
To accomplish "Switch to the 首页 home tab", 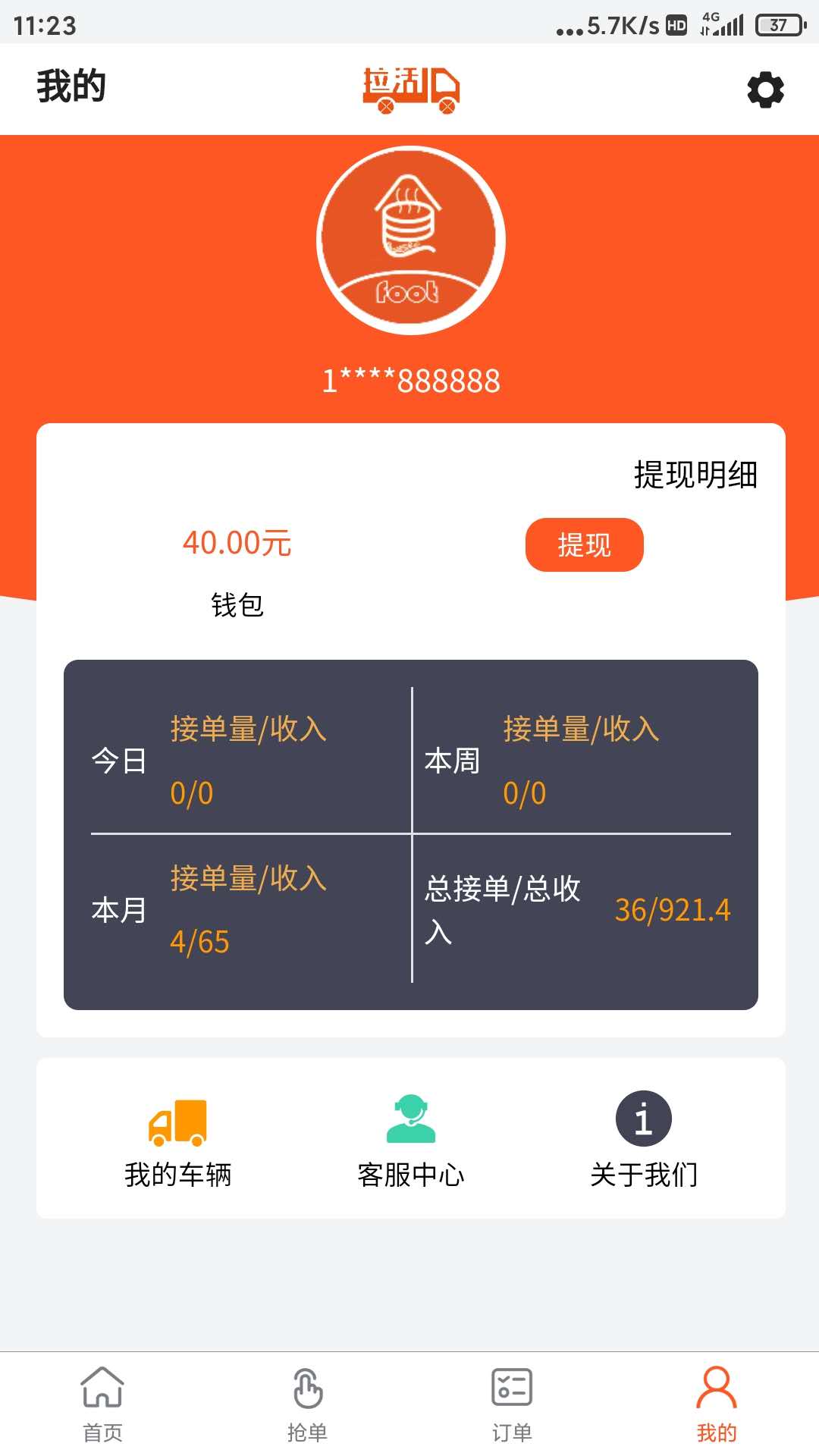I will pos(102,1404).
